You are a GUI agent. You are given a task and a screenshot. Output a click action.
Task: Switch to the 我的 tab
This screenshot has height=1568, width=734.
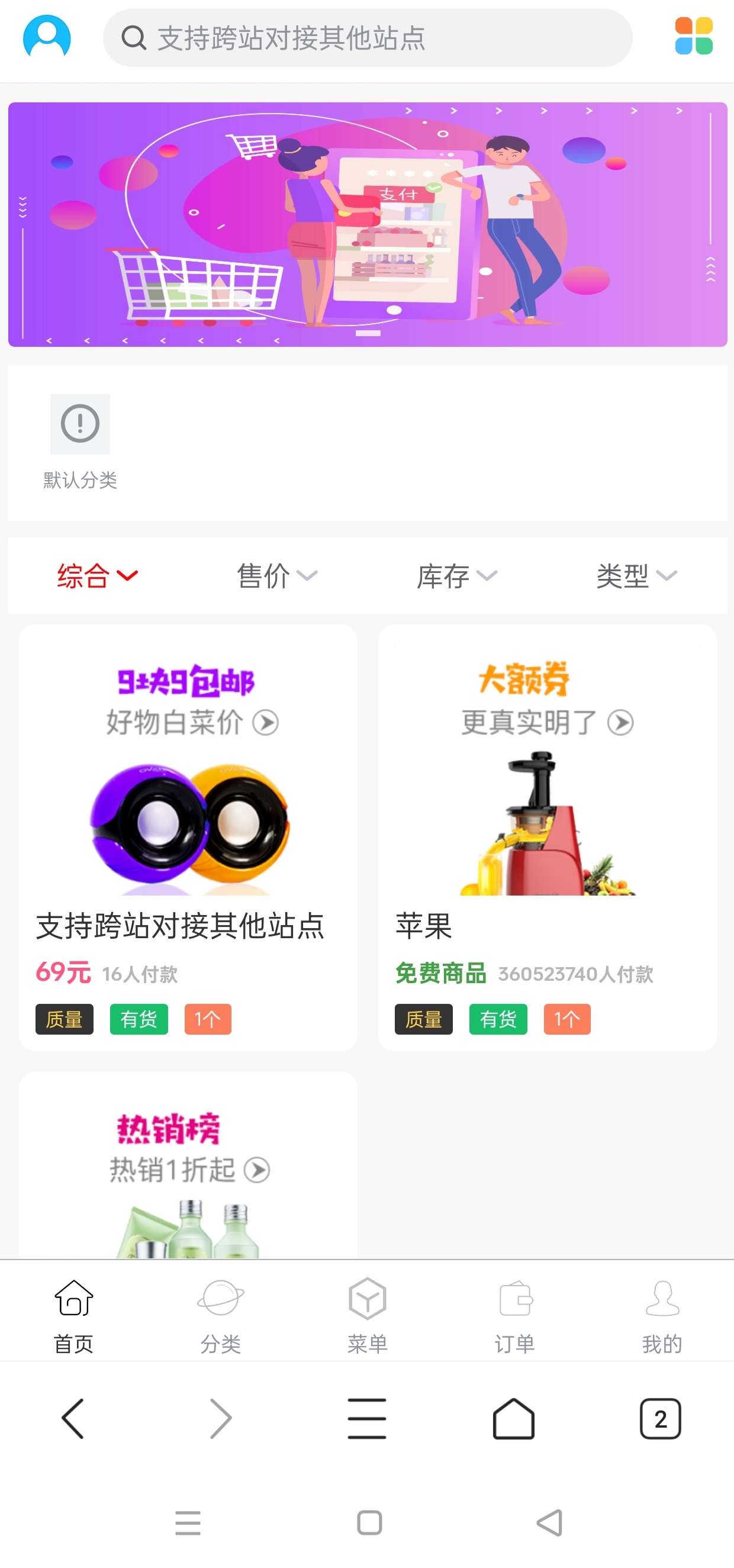tap(662, 1316)
